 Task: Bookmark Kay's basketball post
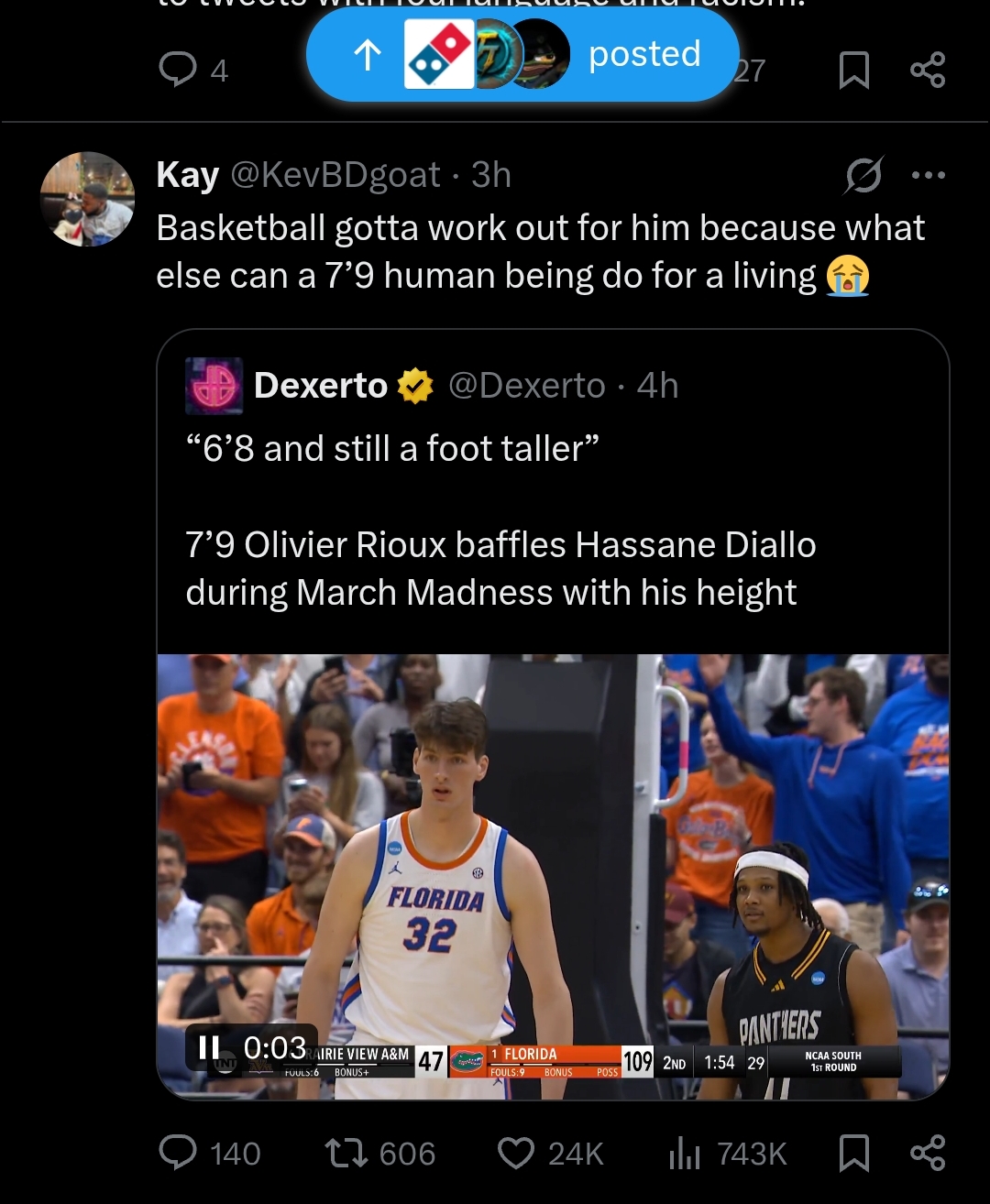[853, 1153]
